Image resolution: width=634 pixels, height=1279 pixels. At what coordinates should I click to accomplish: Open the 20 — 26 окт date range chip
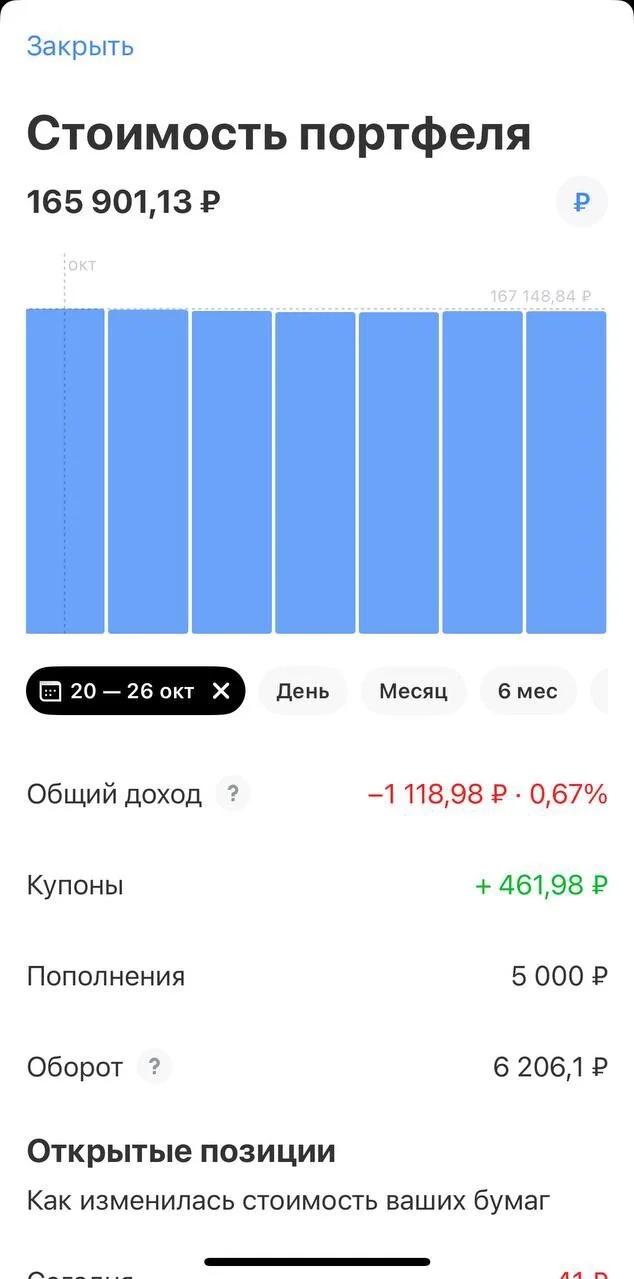tap(120, 691)
